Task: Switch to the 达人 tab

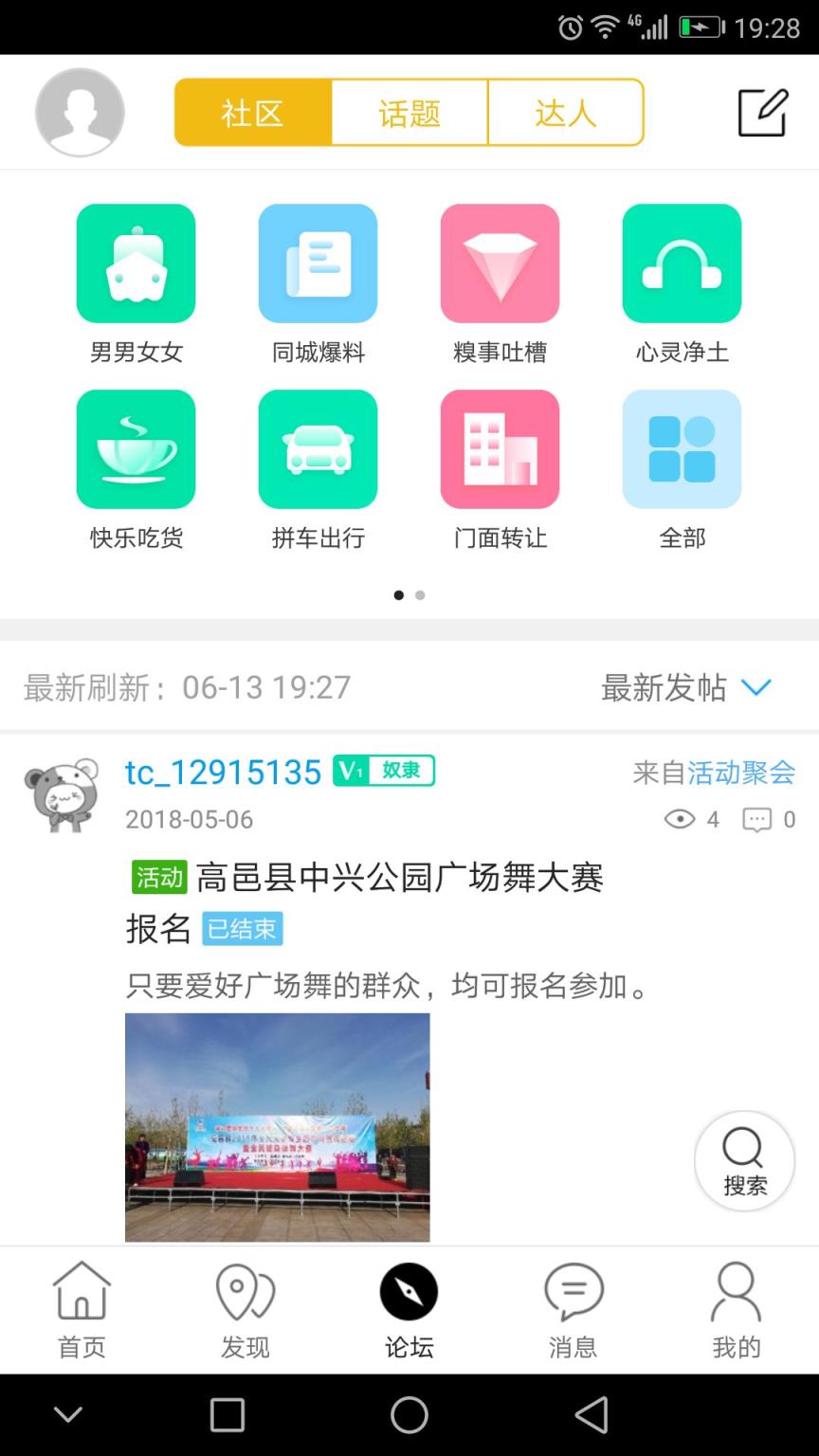Action: pyautogui.click(x=566, y=111)
